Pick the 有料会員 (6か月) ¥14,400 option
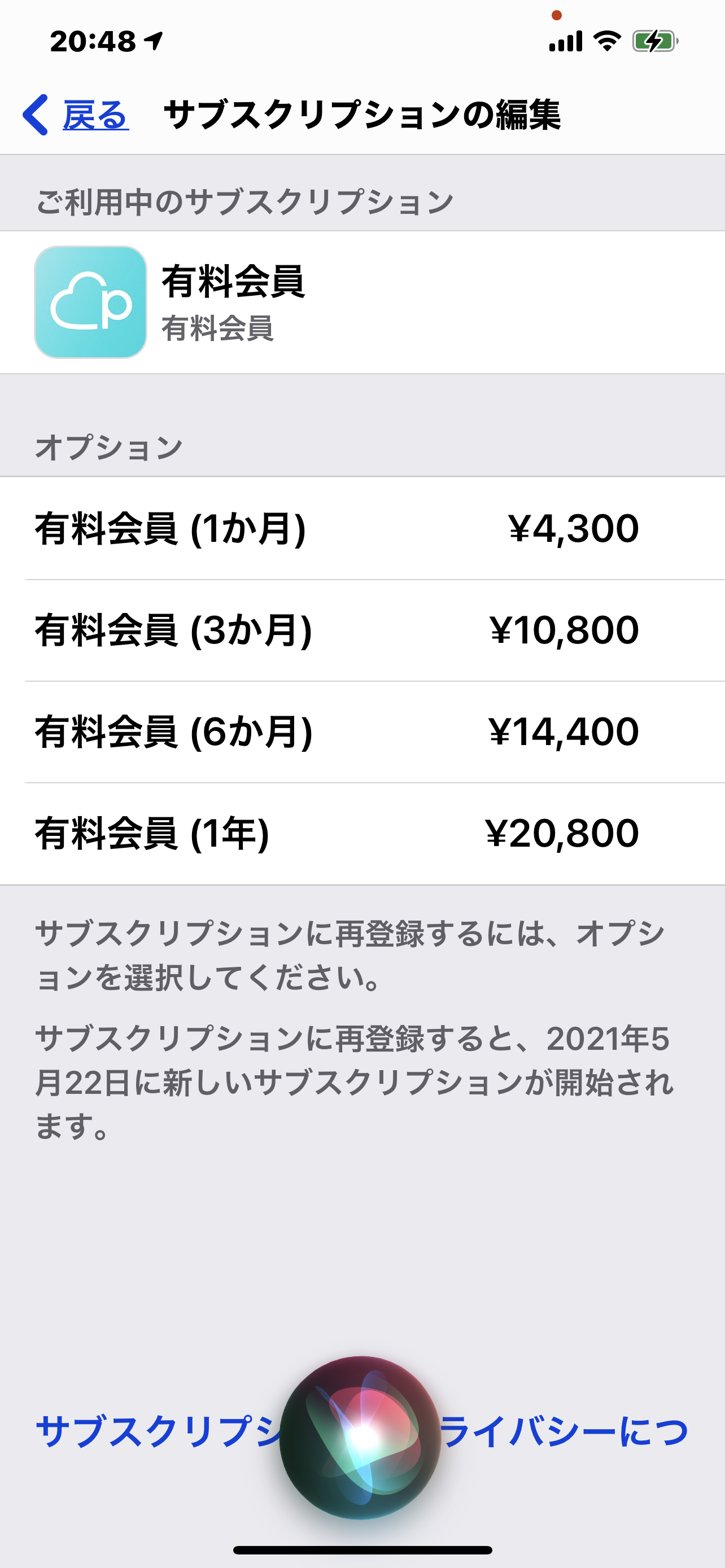Screen dimensions: 725x1568 (362, 732)
